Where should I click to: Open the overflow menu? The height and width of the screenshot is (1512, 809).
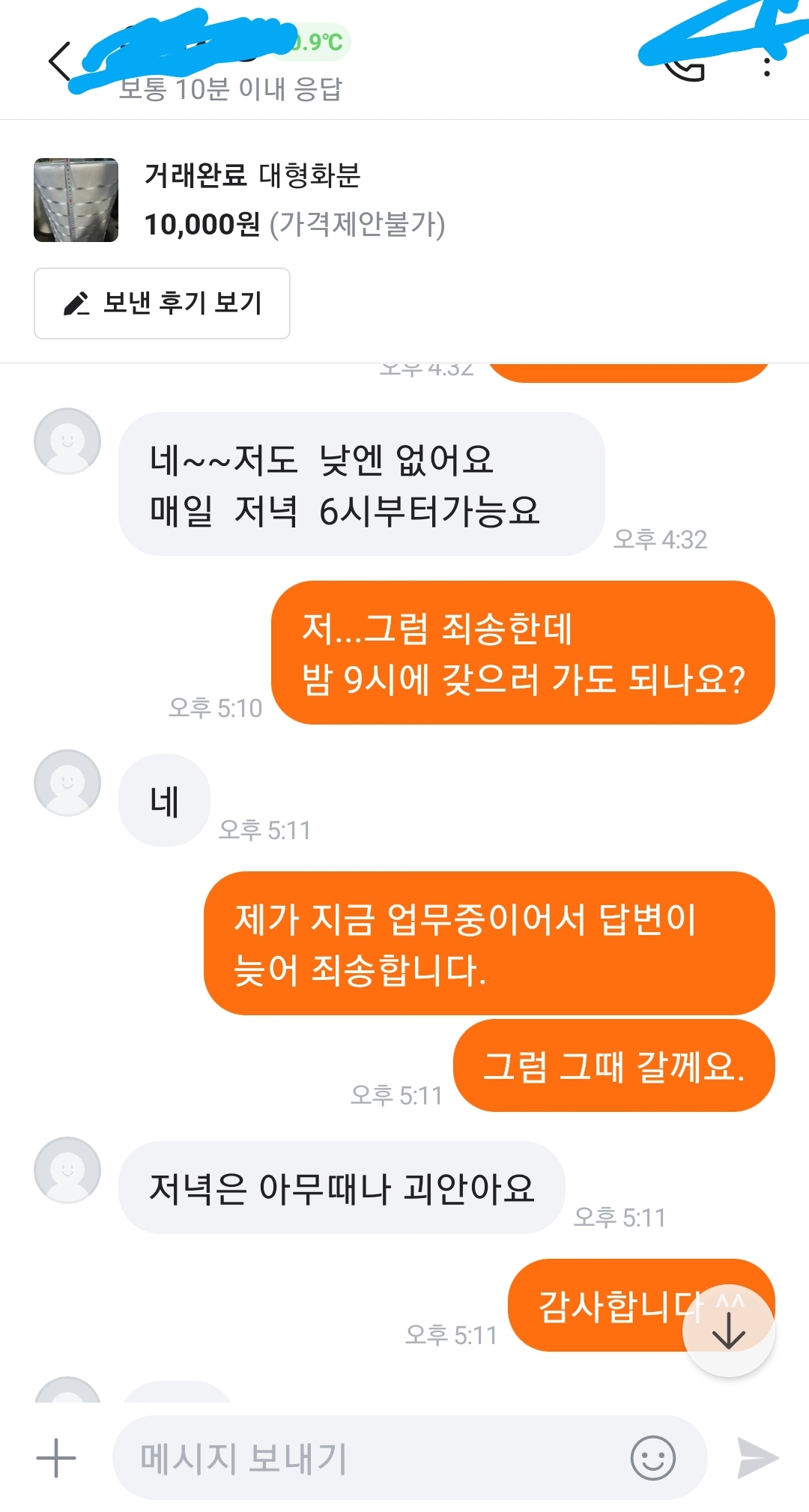766,67
